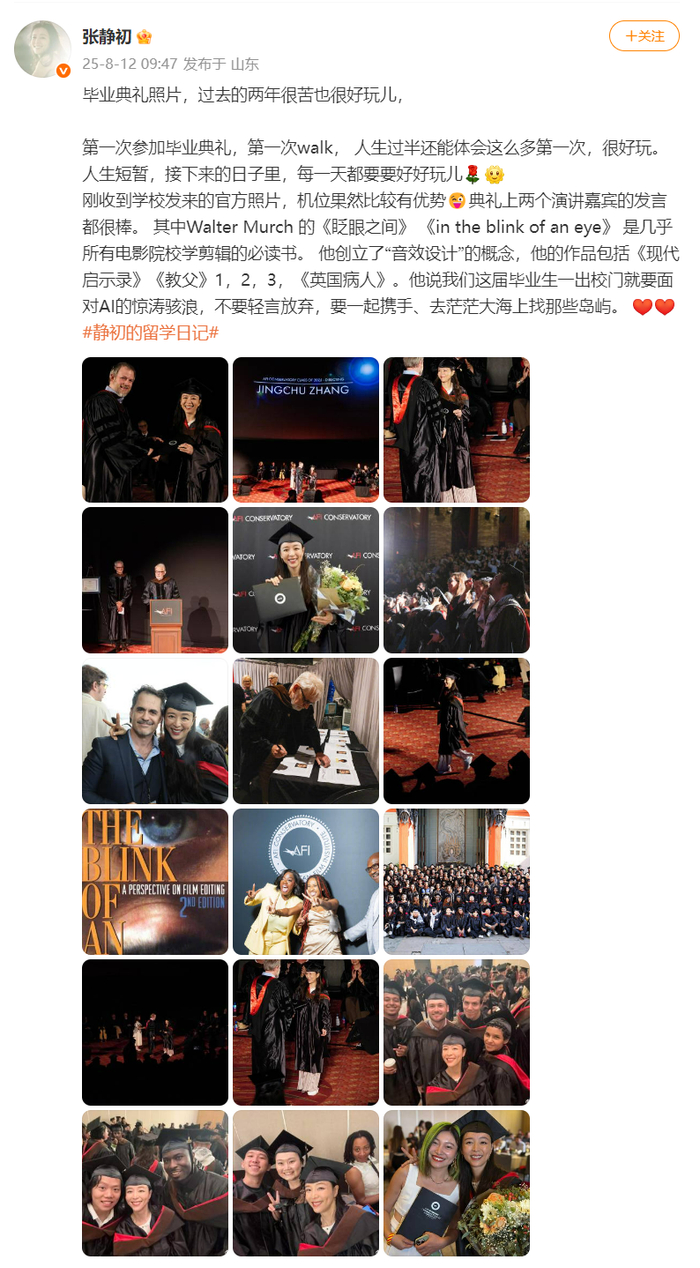The image size is (700, 1268).
Task: Open the Blink of an Eye book cover image
Action: (x=155, y=882)
